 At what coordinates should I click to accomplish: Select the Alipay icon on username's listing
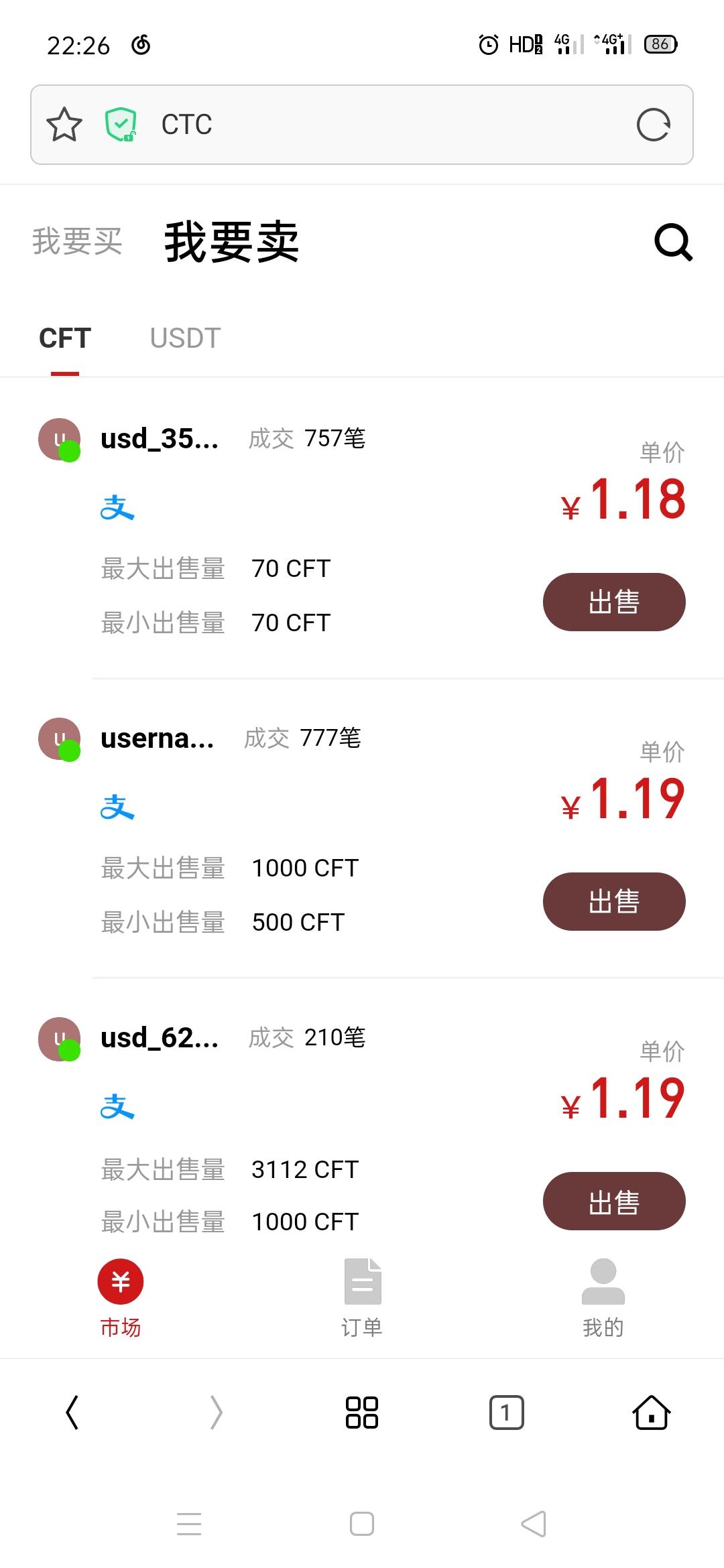(119, 807)
